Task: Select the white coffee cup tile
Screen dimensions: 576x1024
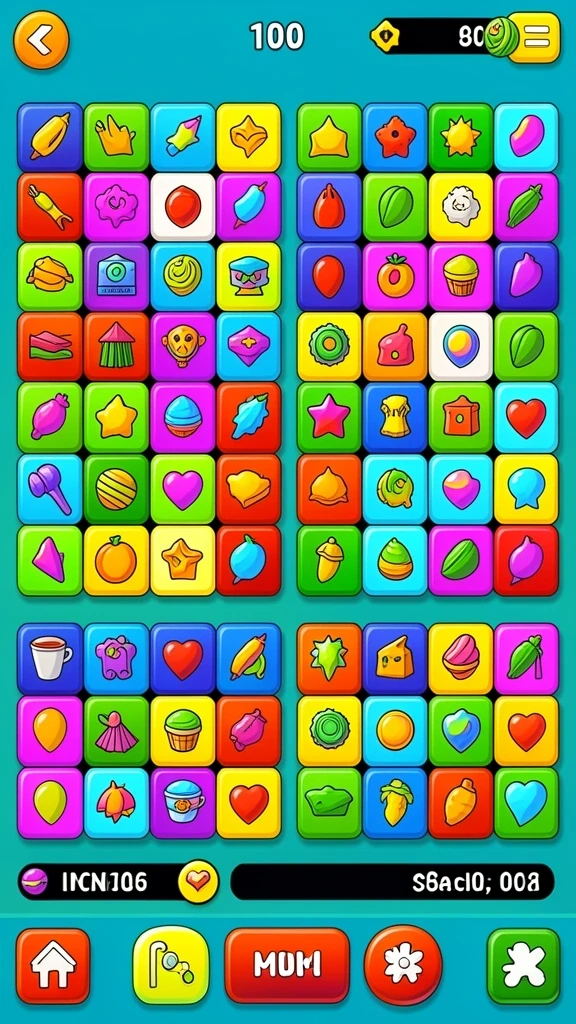Action: click(50, 658)
